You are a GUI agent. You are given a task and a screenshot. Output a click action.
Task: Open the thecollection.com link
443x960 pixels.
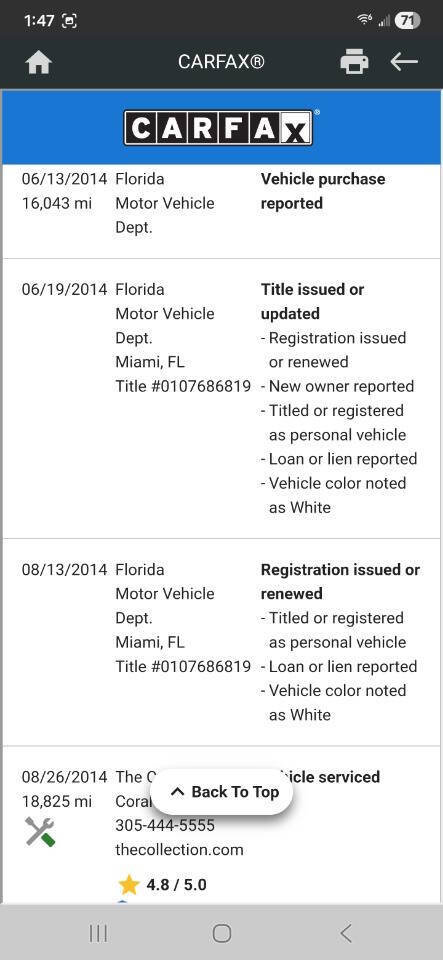(x=179, y=849)
